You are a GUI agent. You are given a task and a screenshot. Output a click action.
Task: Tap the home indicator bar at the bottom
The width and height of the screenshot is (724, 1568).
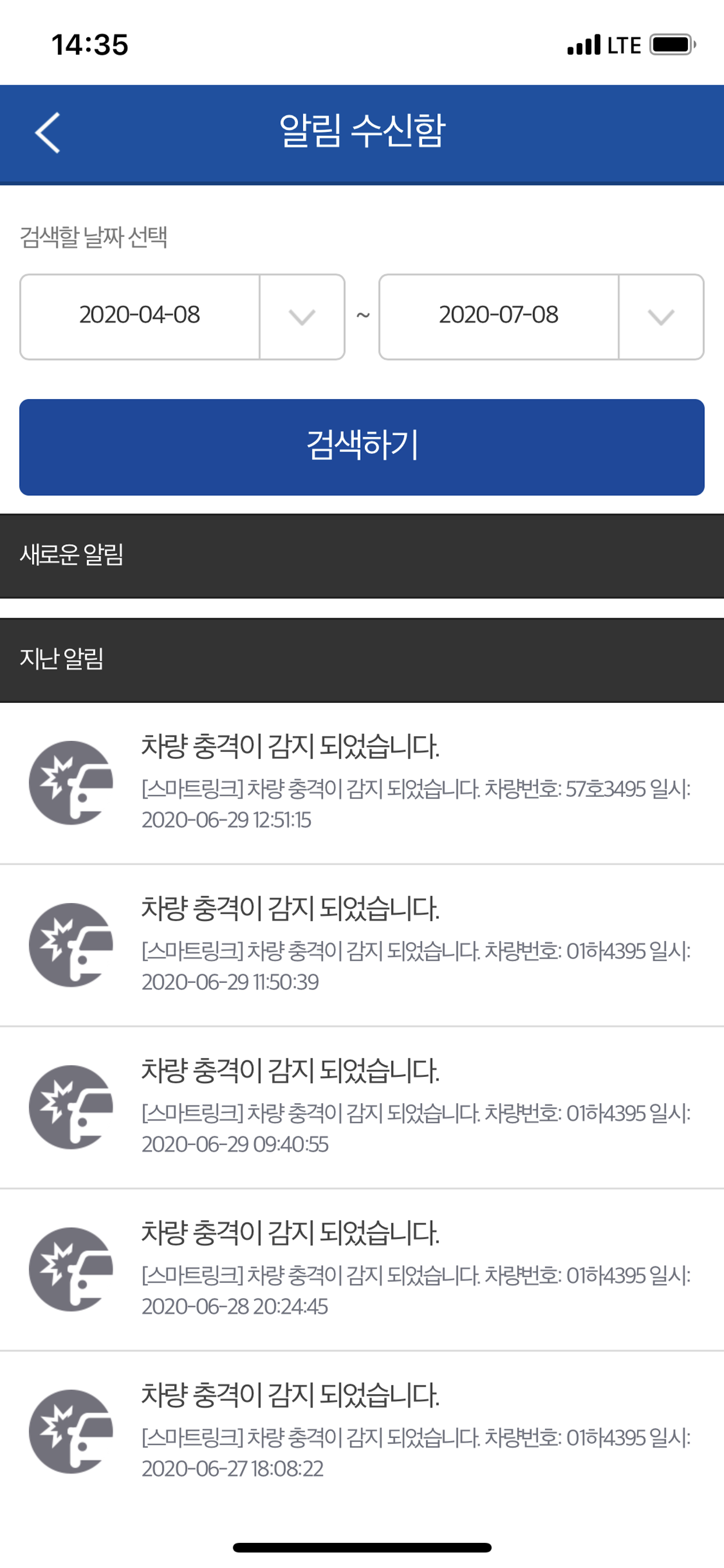click(x=362, y=1549)
